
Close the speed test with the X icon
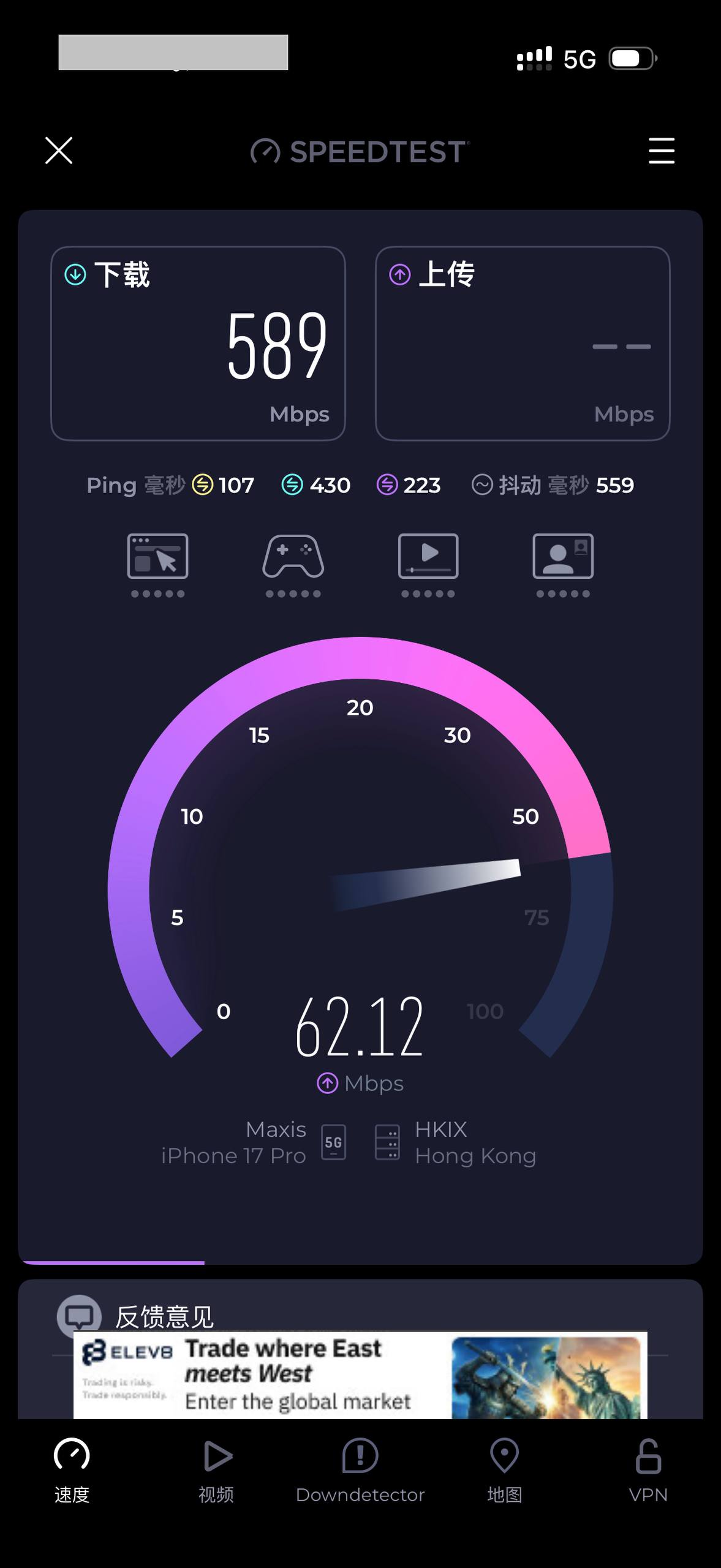point(59,151)
